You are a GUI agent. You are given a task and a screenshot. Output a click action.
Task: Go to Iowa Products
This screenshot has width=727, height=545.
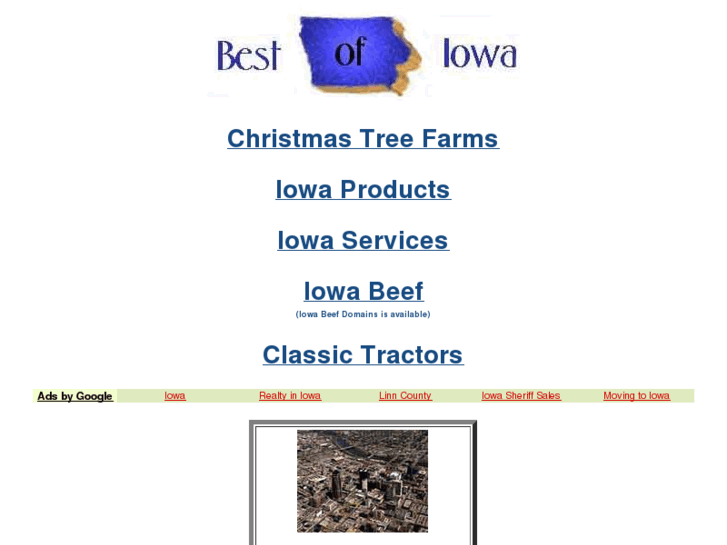(363, 190)
